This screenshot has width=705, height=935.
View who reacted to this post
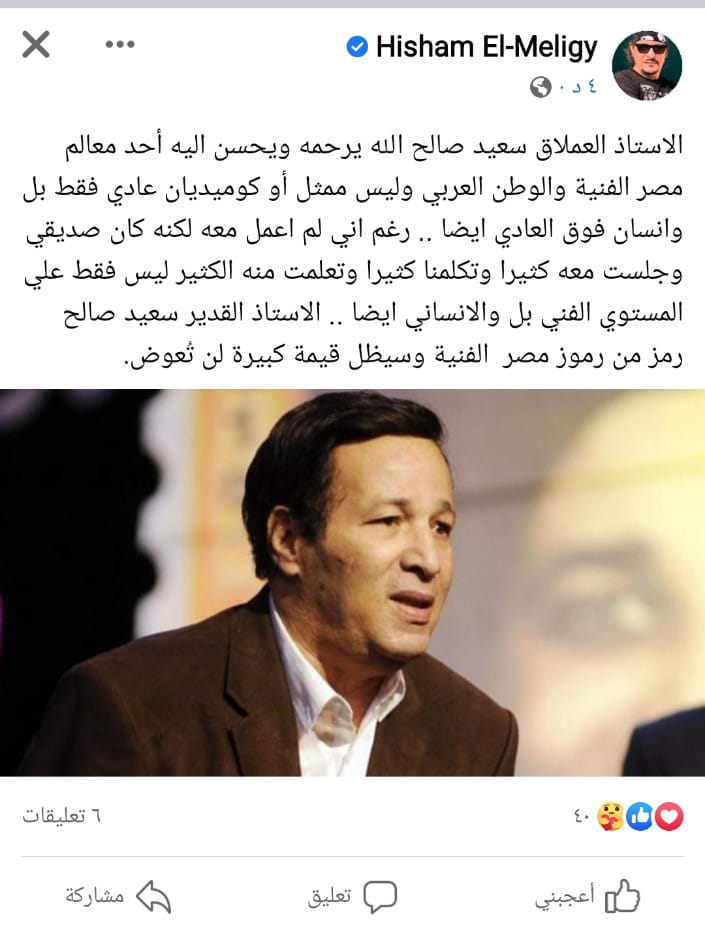point(640,817)
